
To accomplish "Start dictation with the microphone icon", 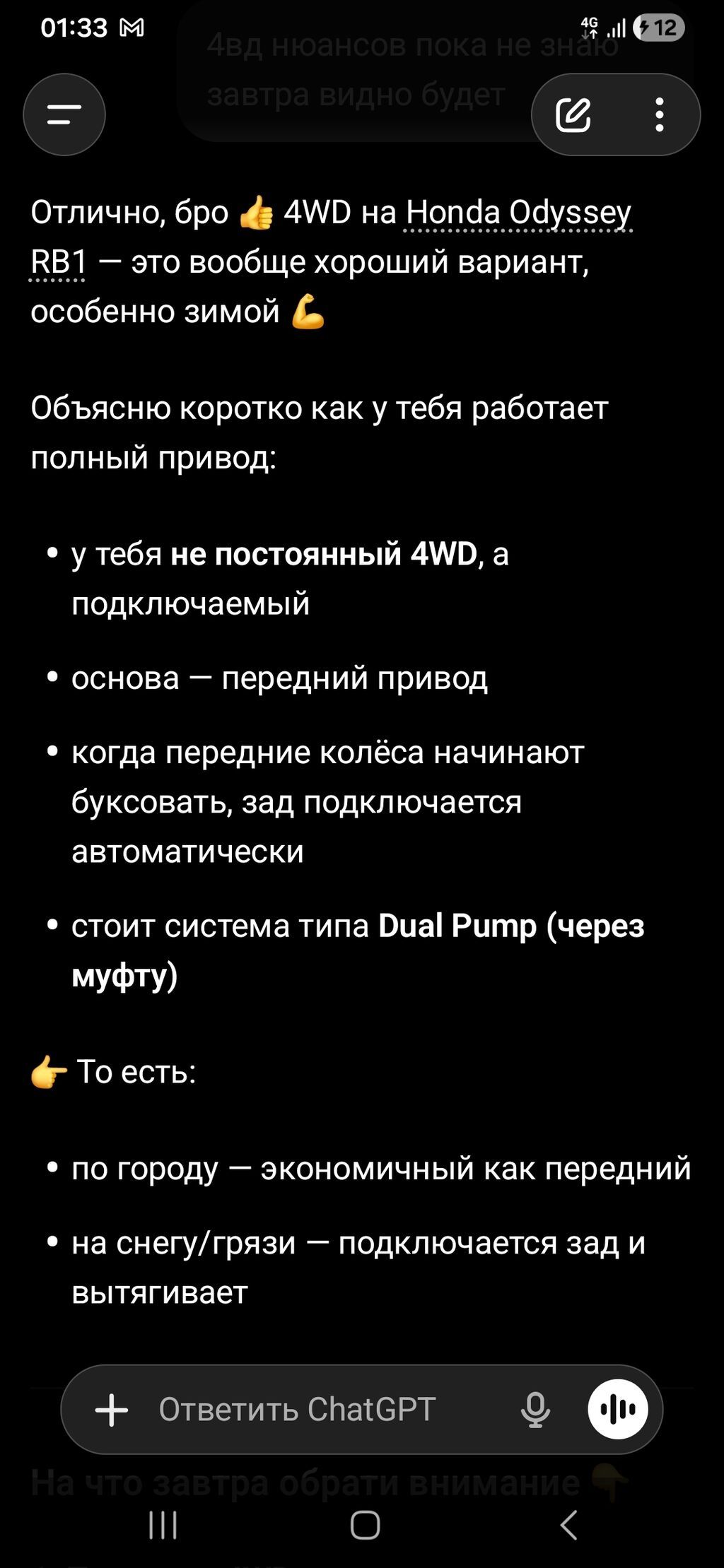I will (x=535, y=1410).
